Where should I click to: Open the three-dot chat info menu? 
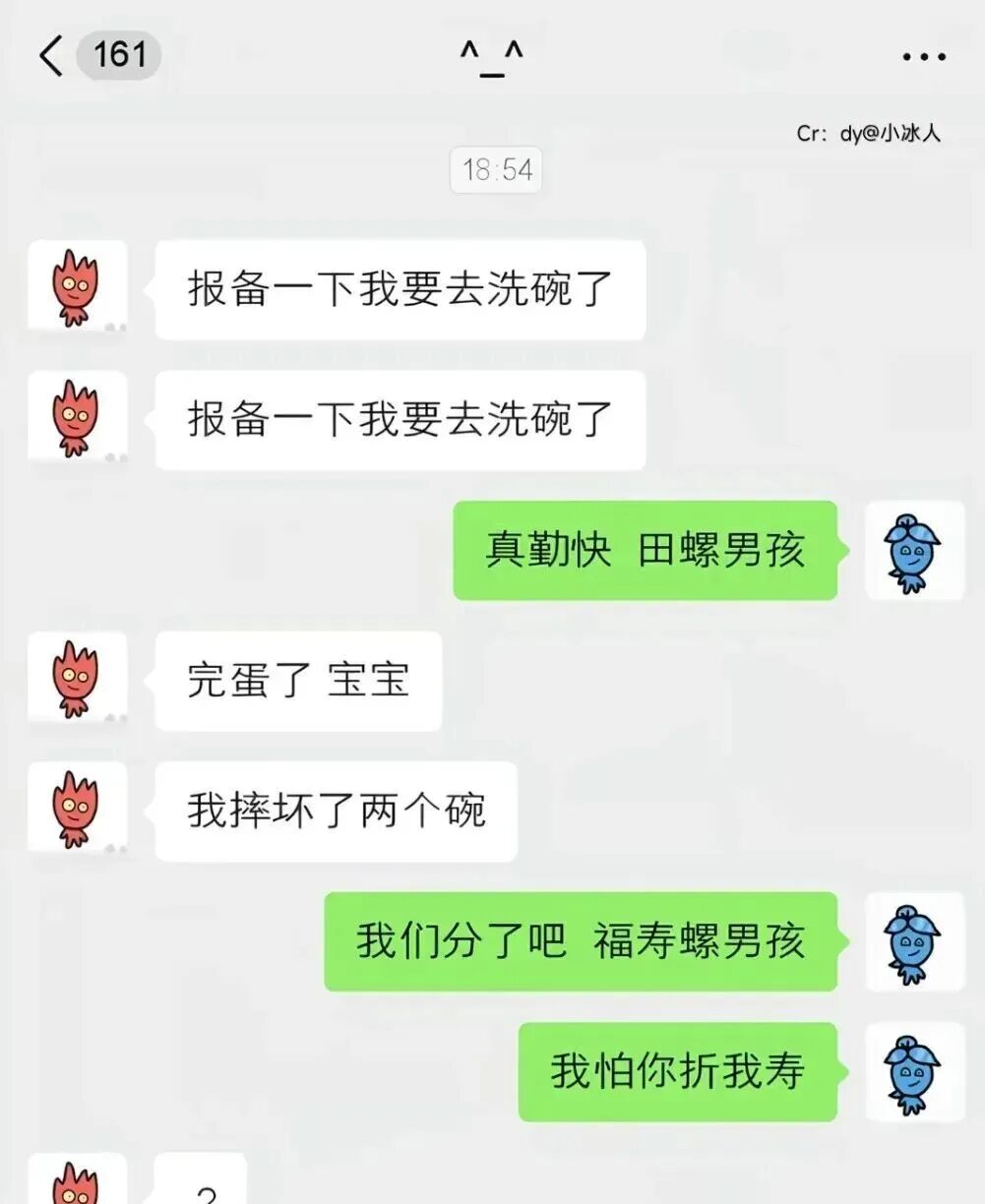924,57
